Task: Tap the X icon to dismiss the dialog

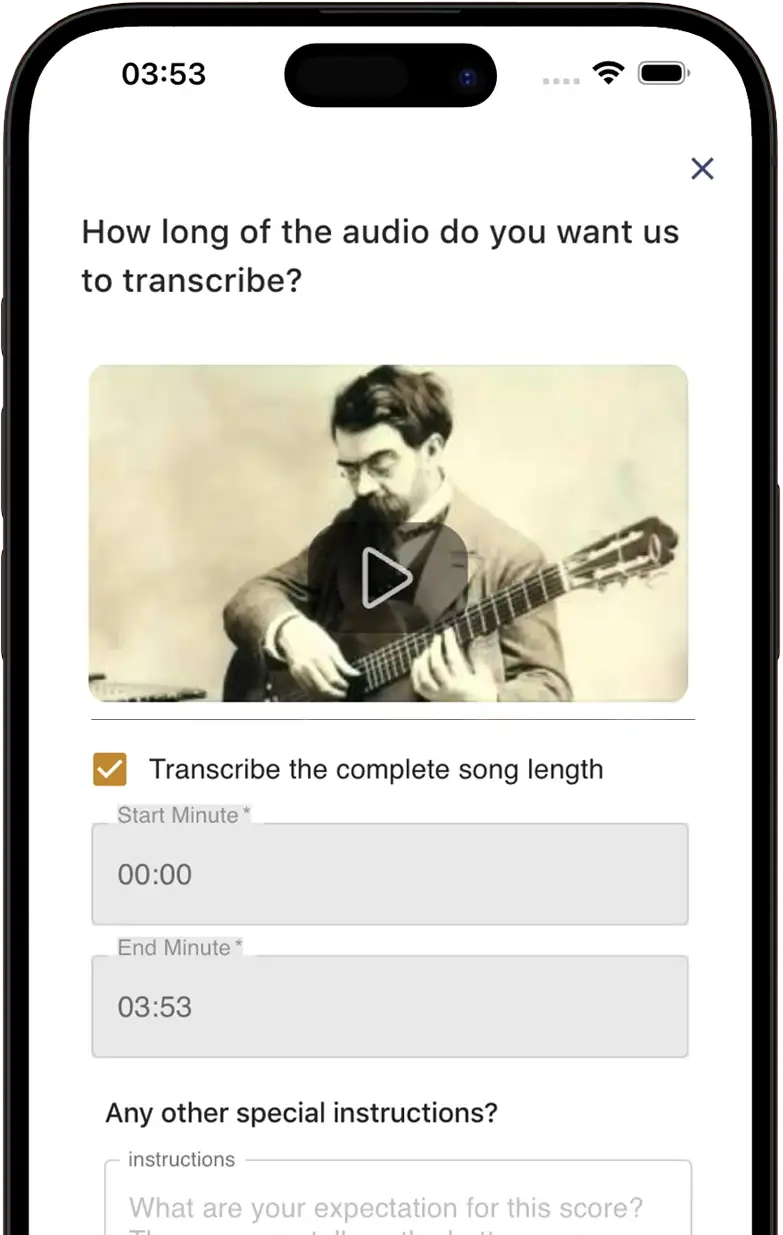Action: point(702,168)
